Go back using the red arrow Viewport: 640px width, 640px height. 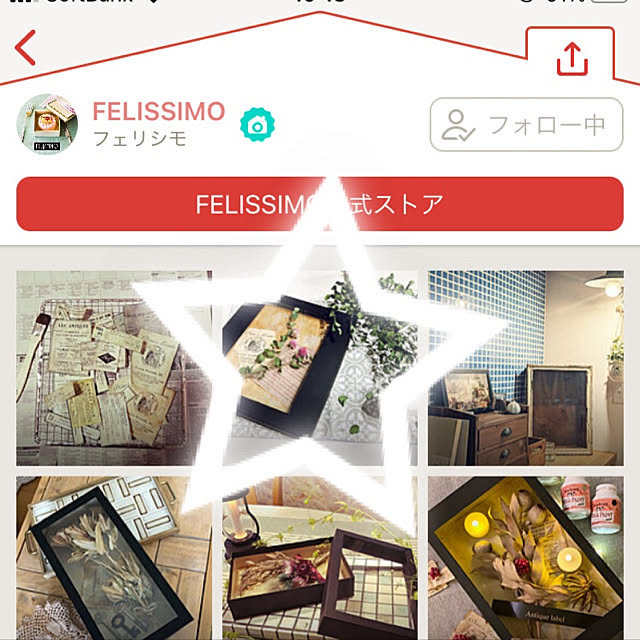coord(25,47)
